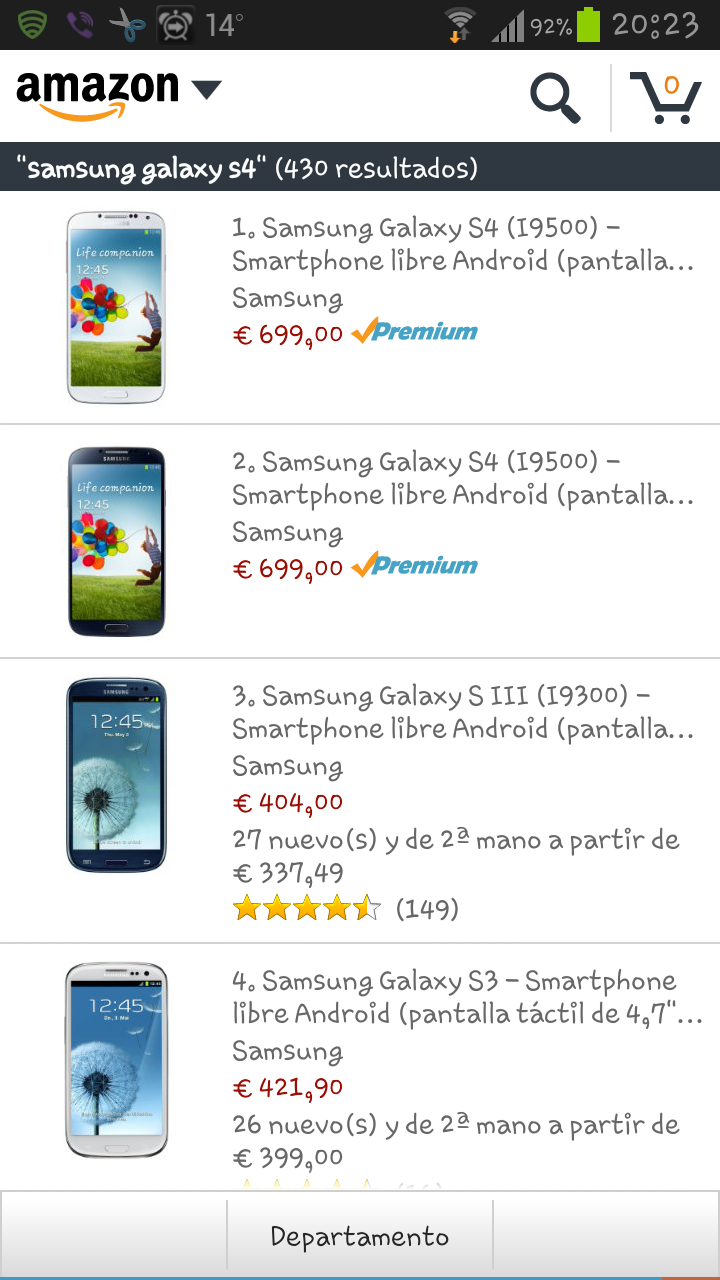Open the search magnifier icon

(x=555, y=98)
